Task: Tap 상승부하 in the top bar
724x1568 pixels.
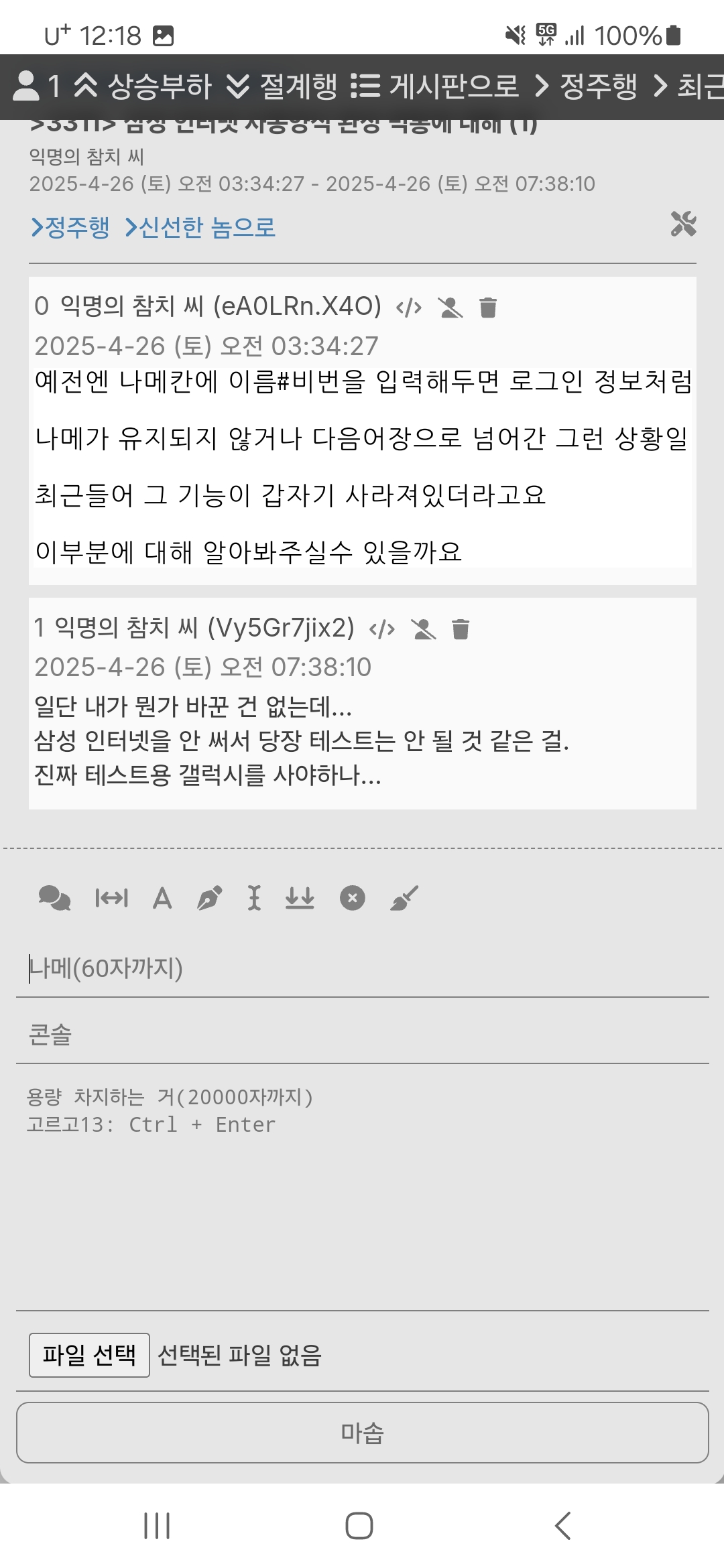Action: 143,86
